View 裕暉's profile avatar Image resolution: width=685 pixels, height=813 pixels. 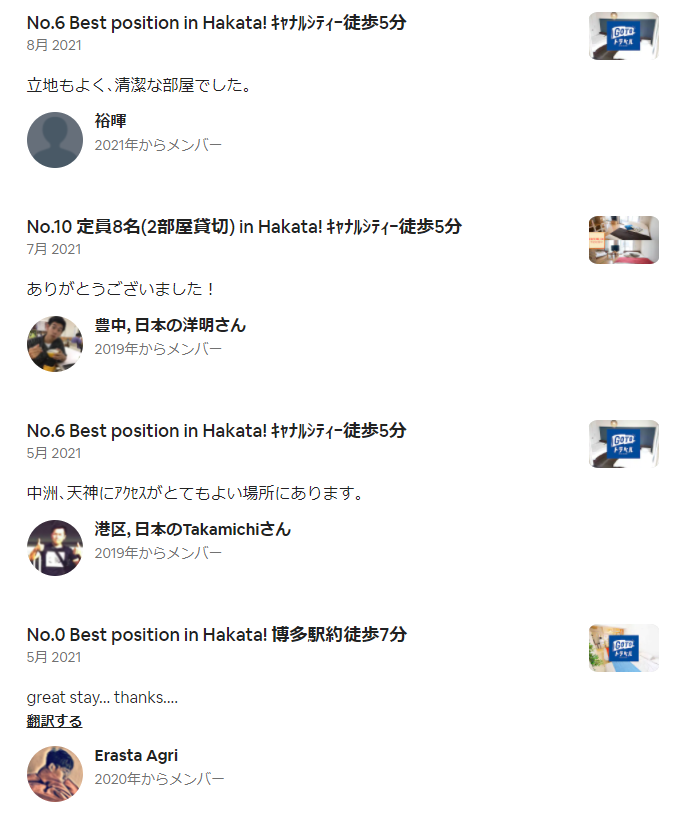[55, 140]
